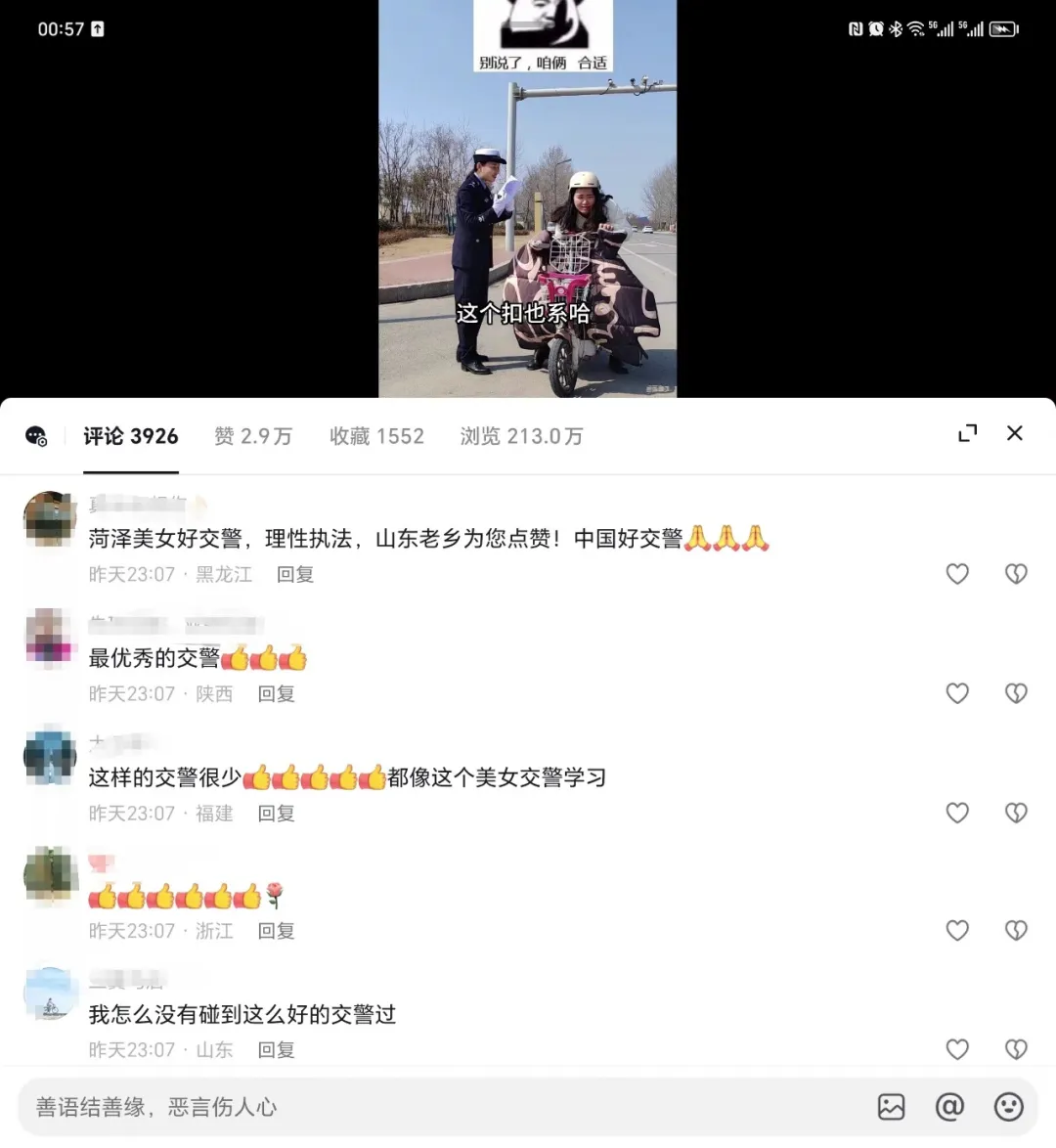Switch to the 赞 2.9万 tab

pyautogui.click(x=253, y=436)
